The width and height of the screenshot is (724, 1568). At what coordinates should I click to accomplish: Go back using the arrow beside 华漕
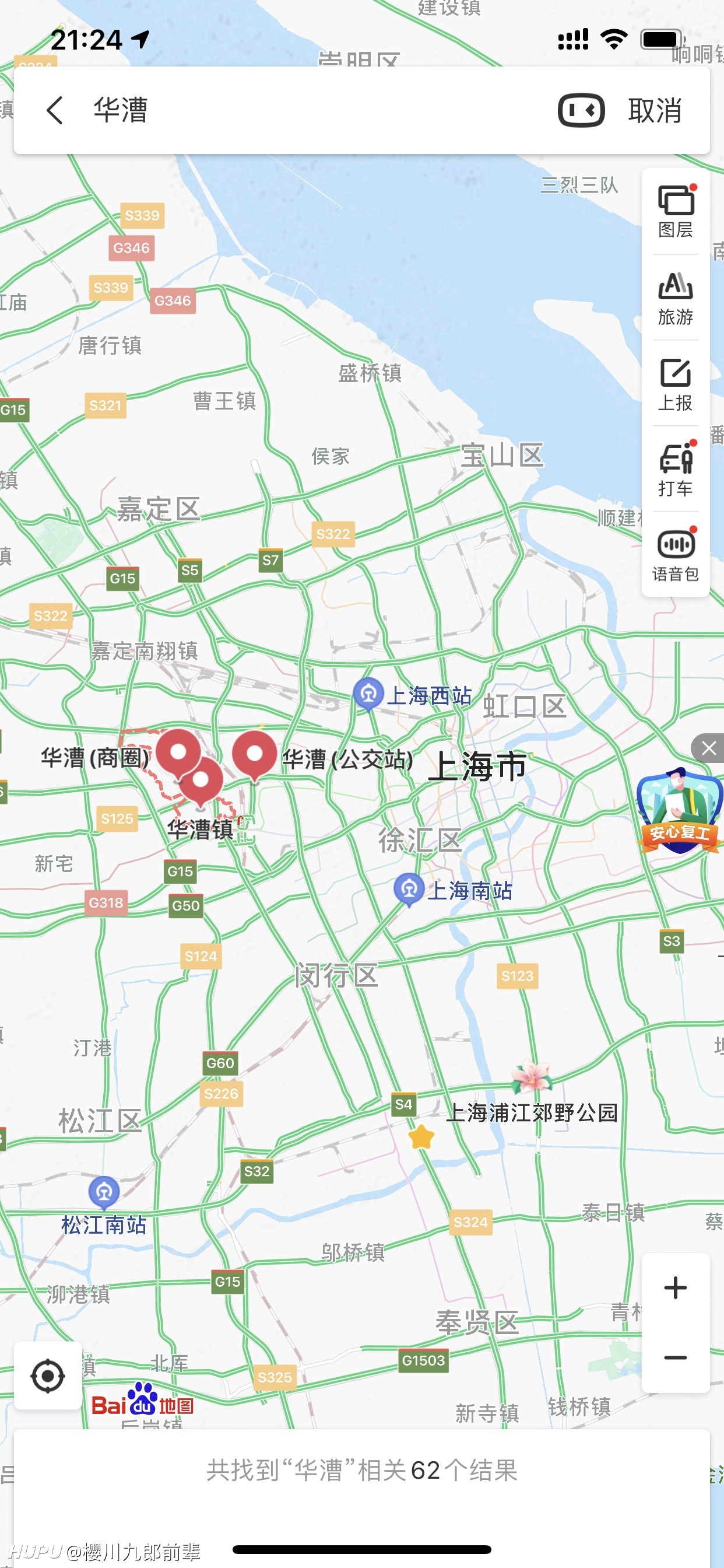(x=55, y=110)
